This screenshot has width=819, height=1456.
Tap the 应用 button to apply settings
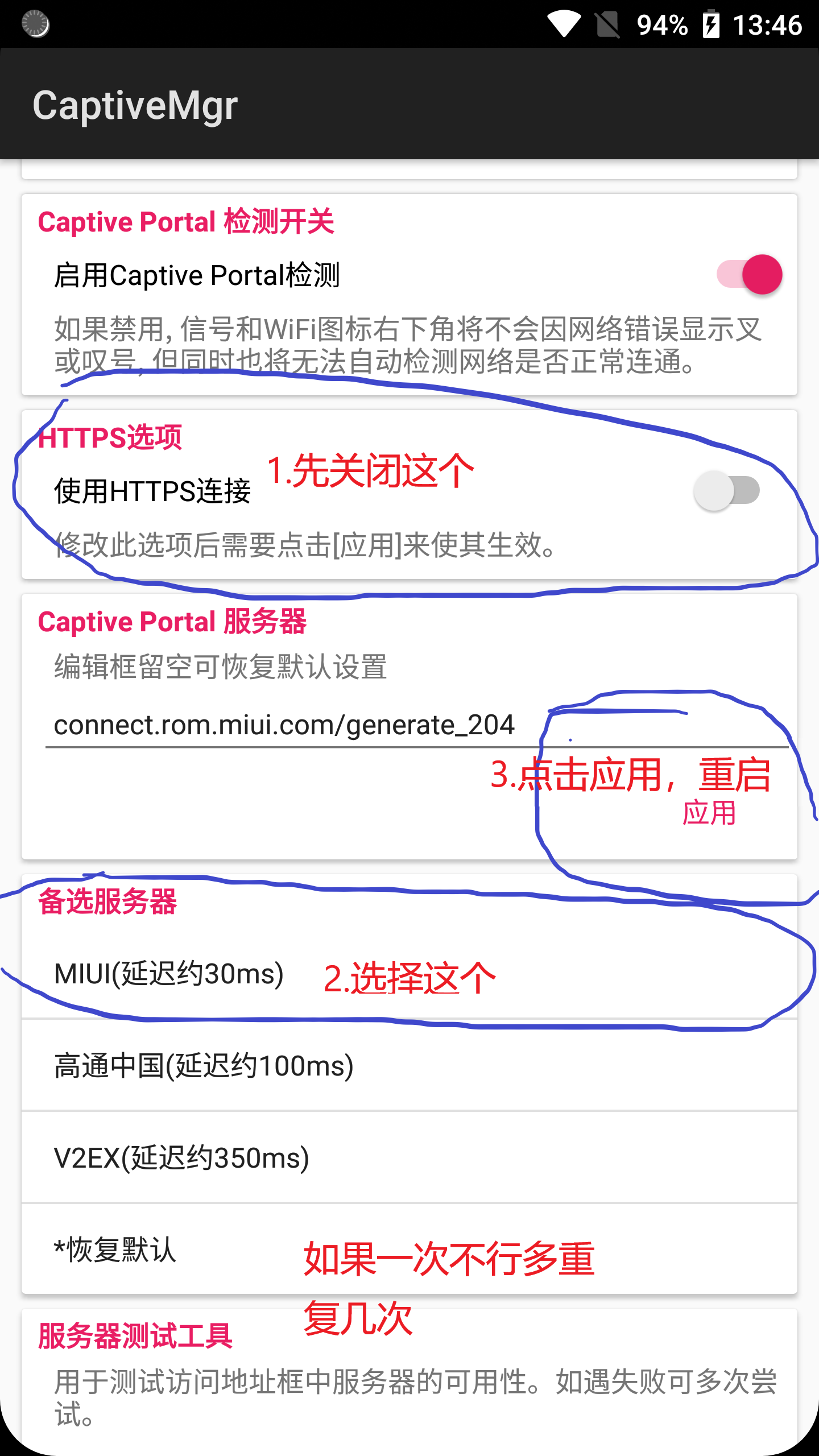click(709, 813)
